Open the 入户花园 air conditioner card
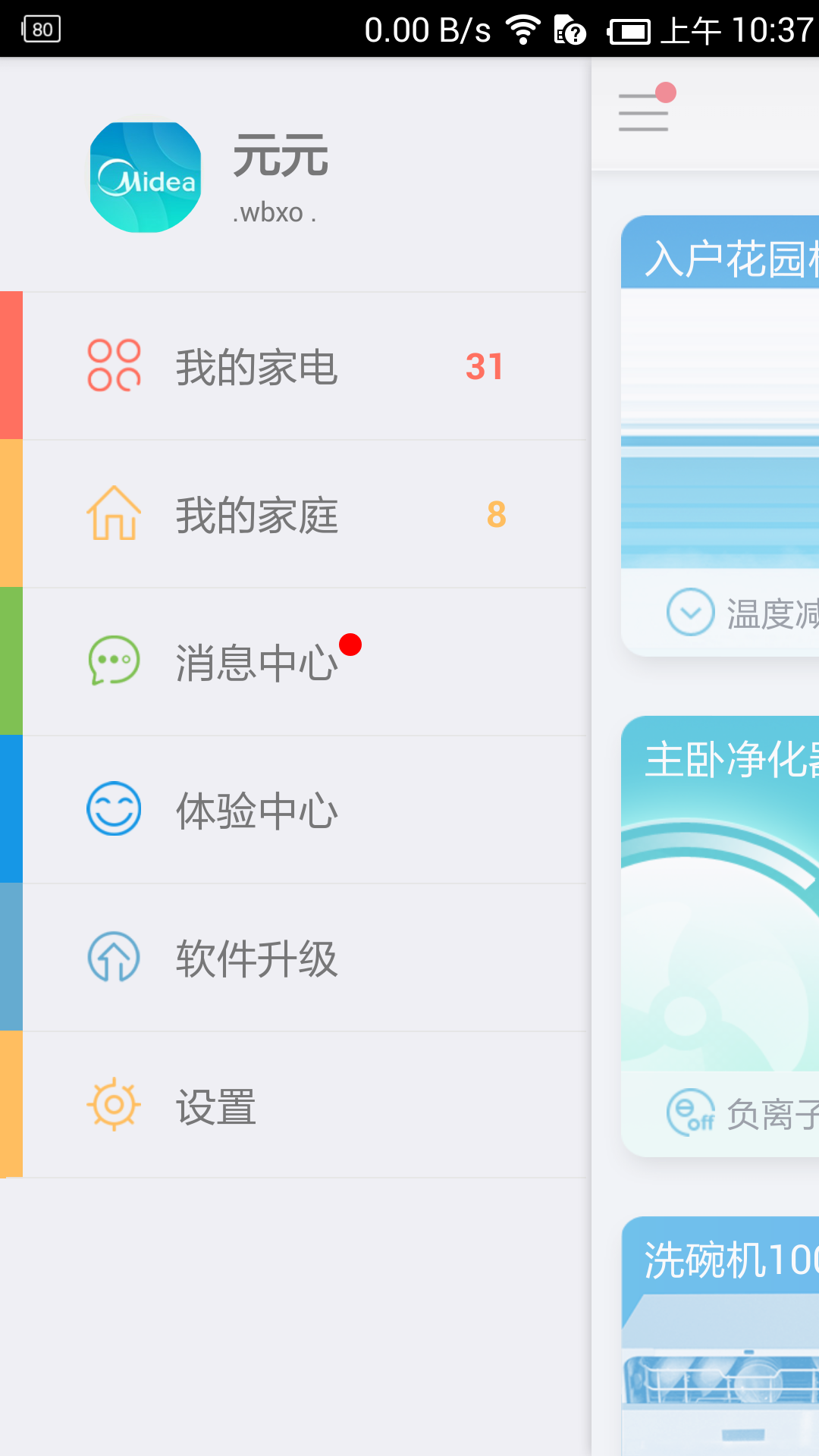The width and height of the screenshot is (819, 1456). click(x=720, y=425)
